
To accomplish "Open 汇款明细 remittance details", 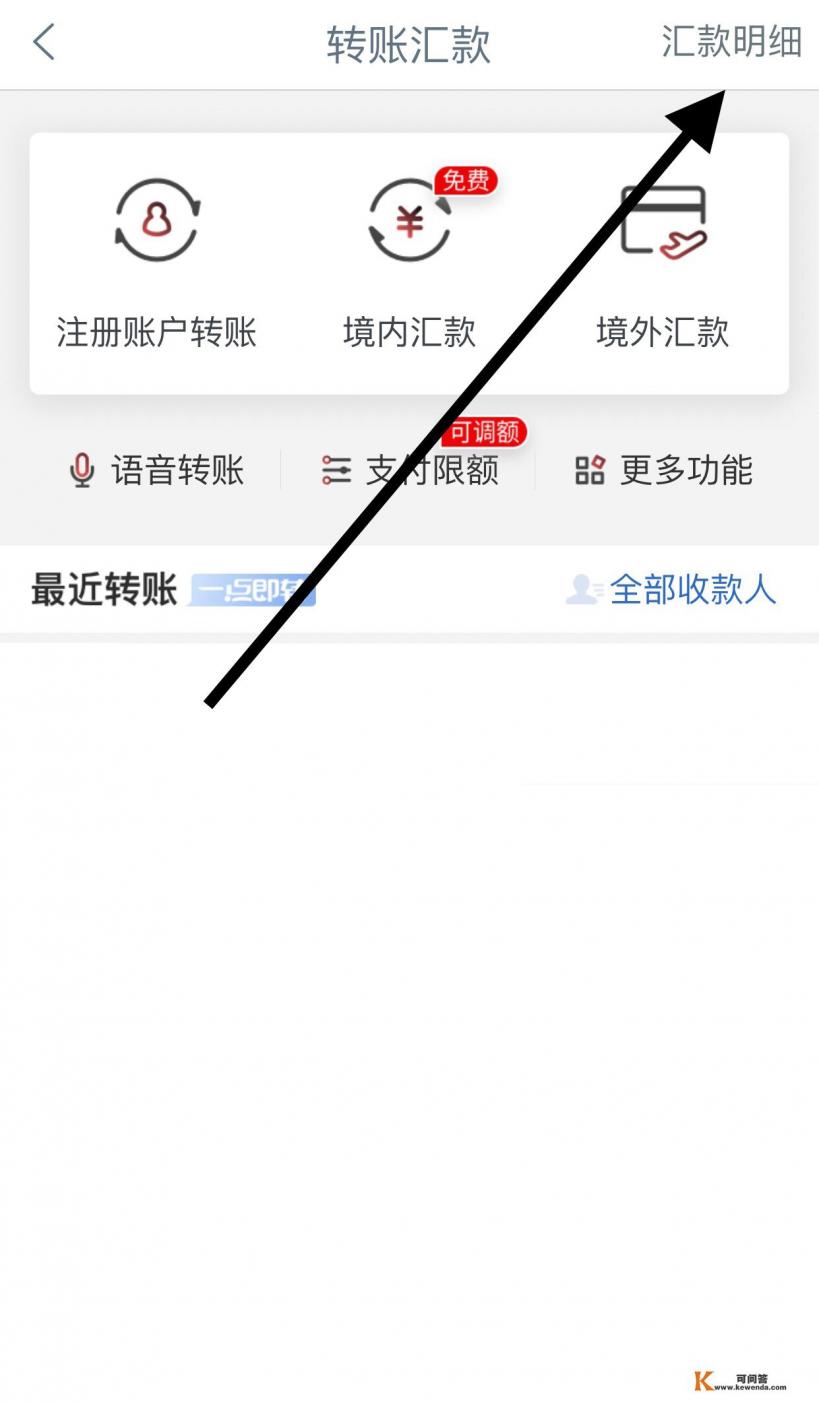I will pyautogui.click(x=734, y=43).
